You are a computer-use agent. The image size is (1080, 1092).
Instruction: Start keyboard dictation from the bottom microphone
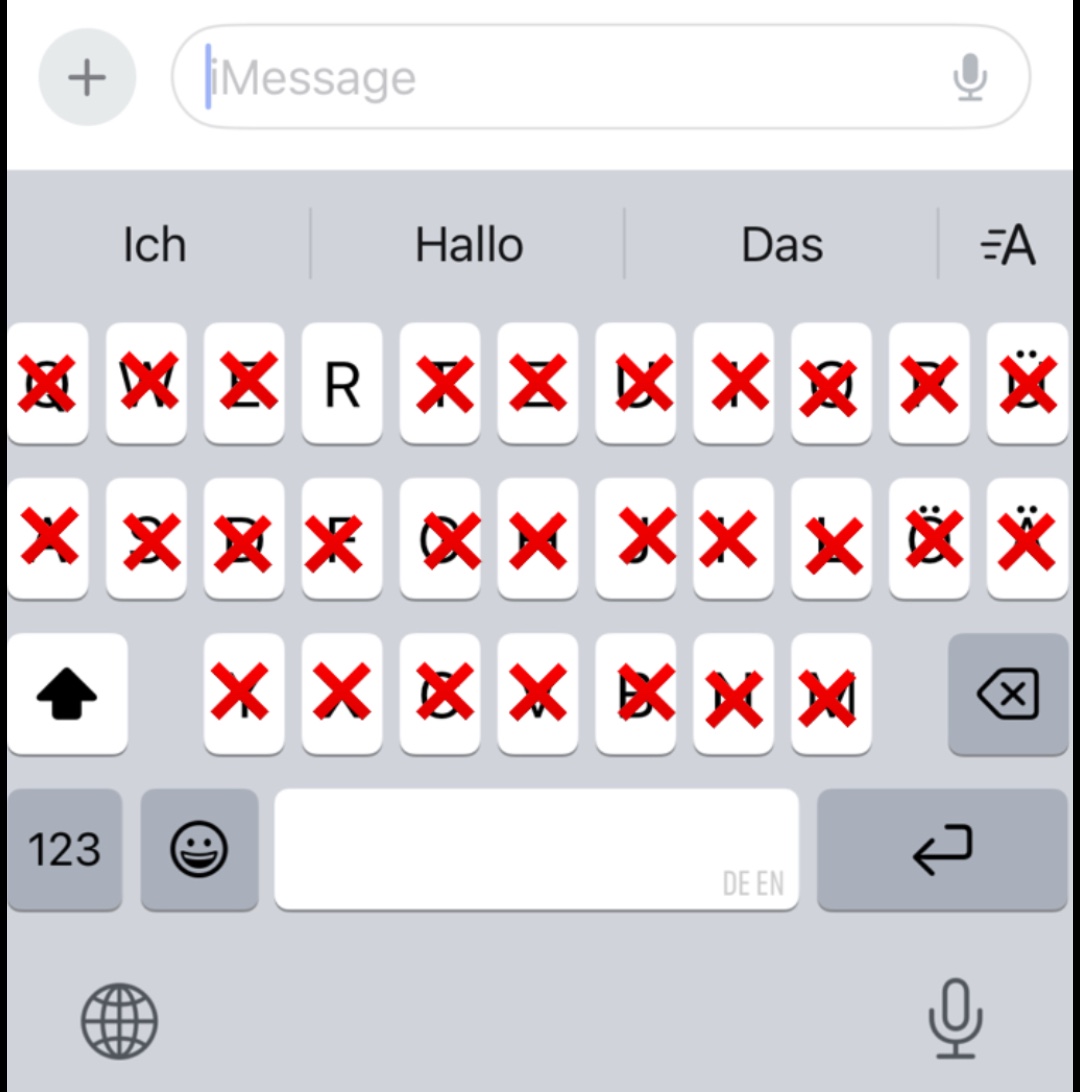click(x=955, y=1019)
